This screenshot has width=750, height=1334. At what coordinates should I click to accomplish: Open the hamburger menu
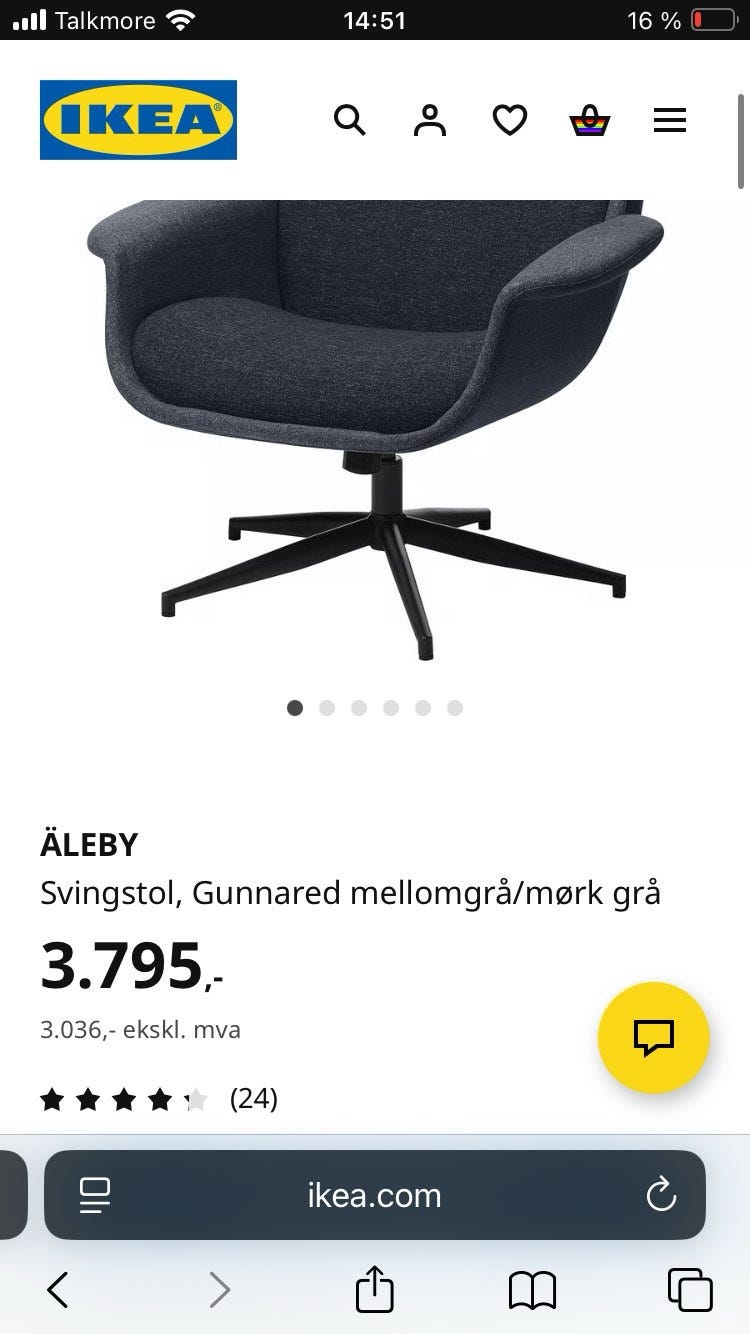point(670,121)
